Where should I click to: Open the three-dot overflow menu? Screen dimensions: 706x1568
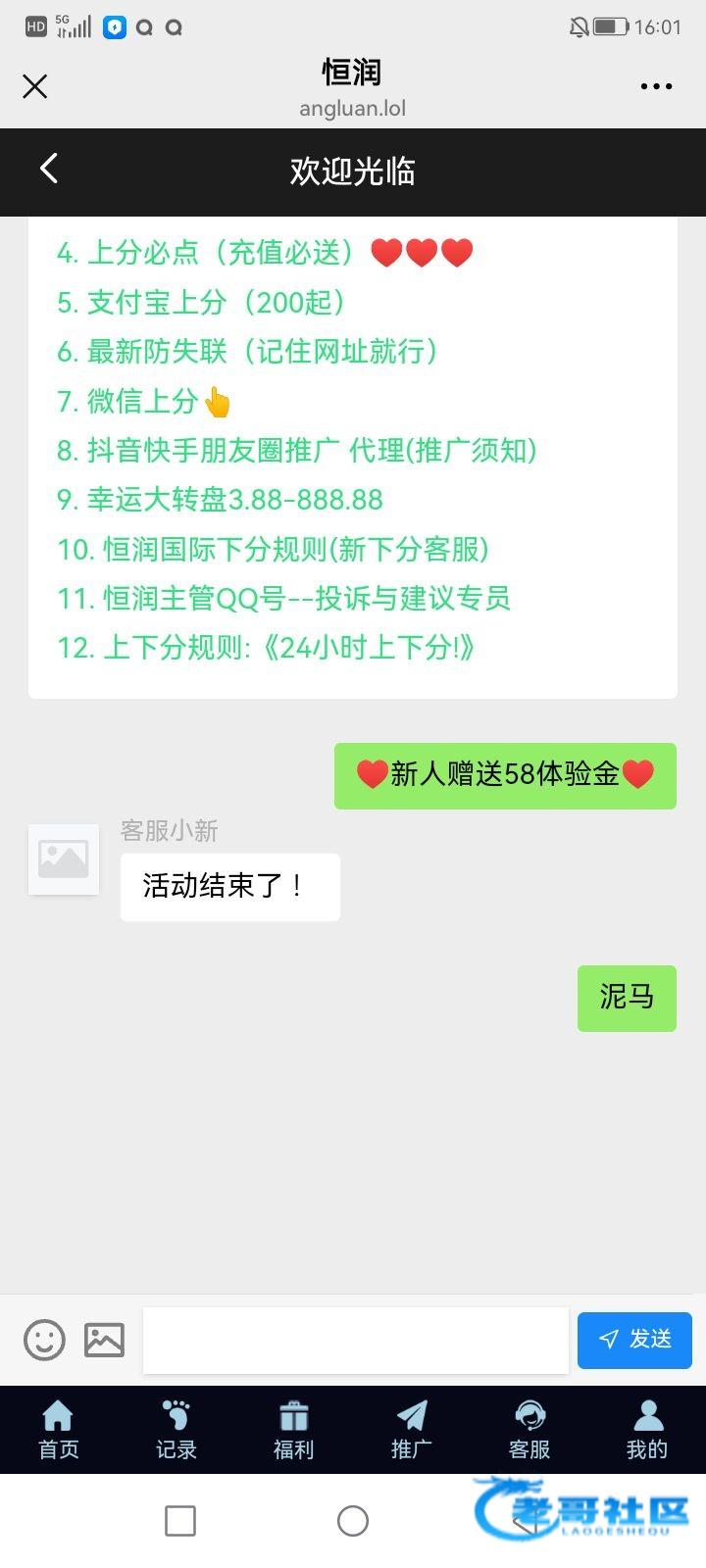(x=656, y=86)
